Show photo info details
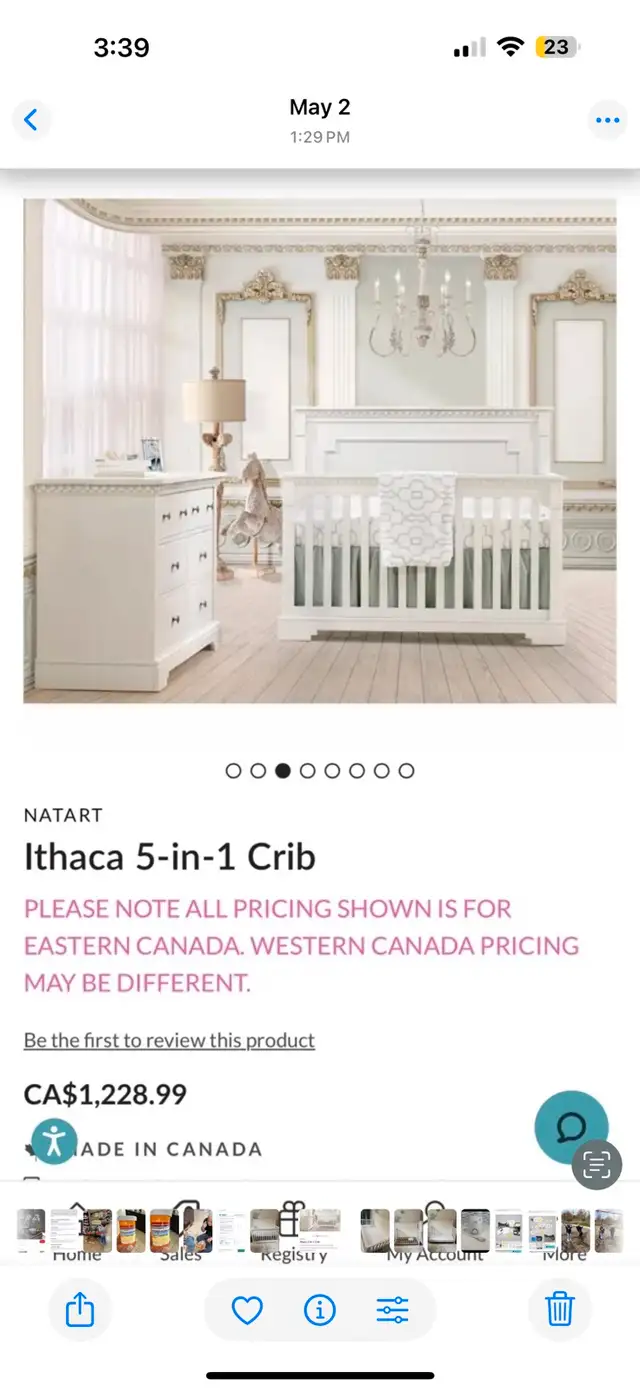Screen dimensions: 640x1391 pyautogui.click(x=320, y=1309)
